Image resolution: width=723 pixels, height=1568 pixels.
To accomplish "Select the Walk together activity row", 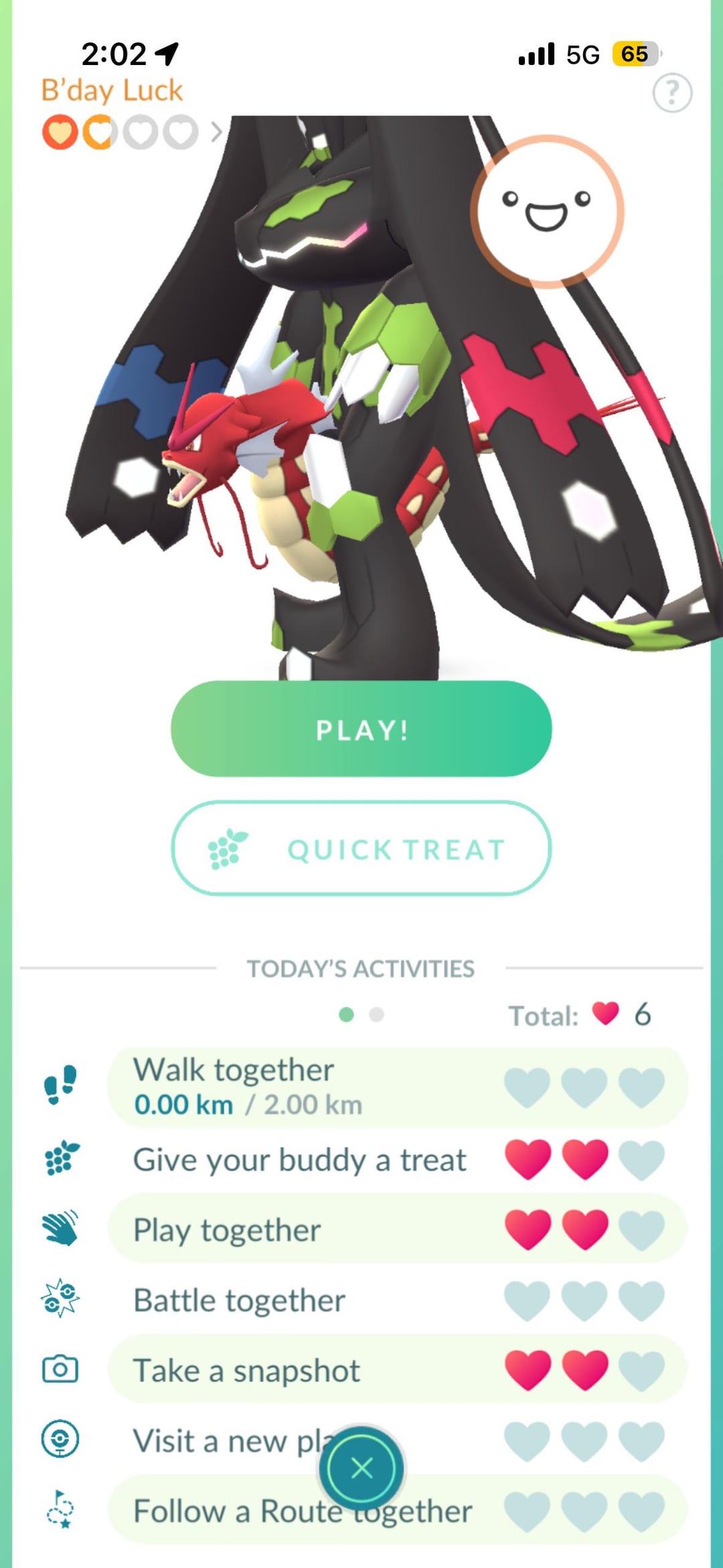I will tap(398, 1086).
